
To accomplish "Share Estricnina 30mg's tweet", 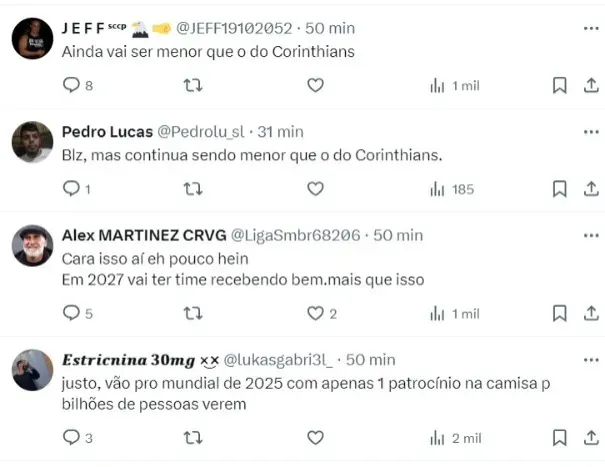I will point(591,438).
